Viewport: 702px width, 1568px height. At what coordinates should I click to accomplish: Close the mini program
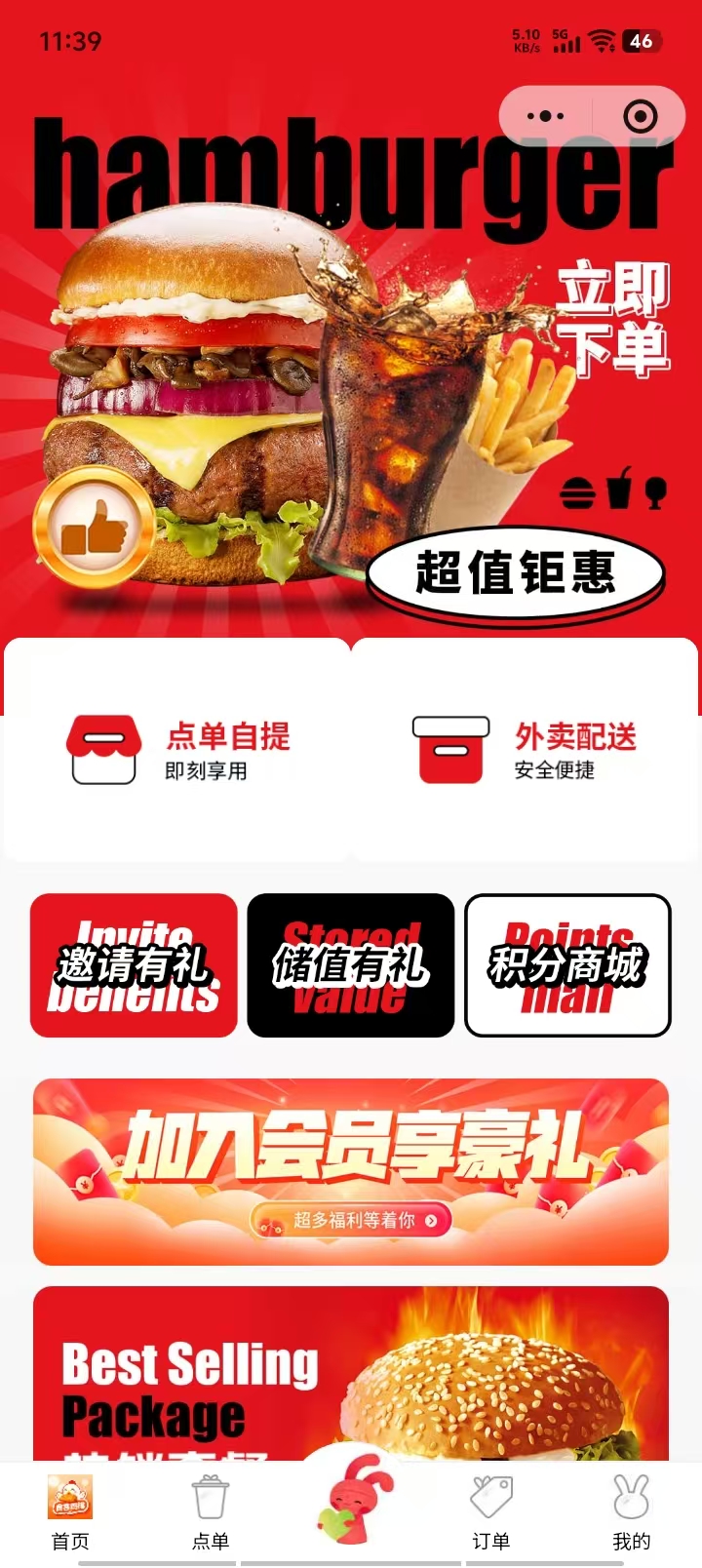[x=640, y=117]
